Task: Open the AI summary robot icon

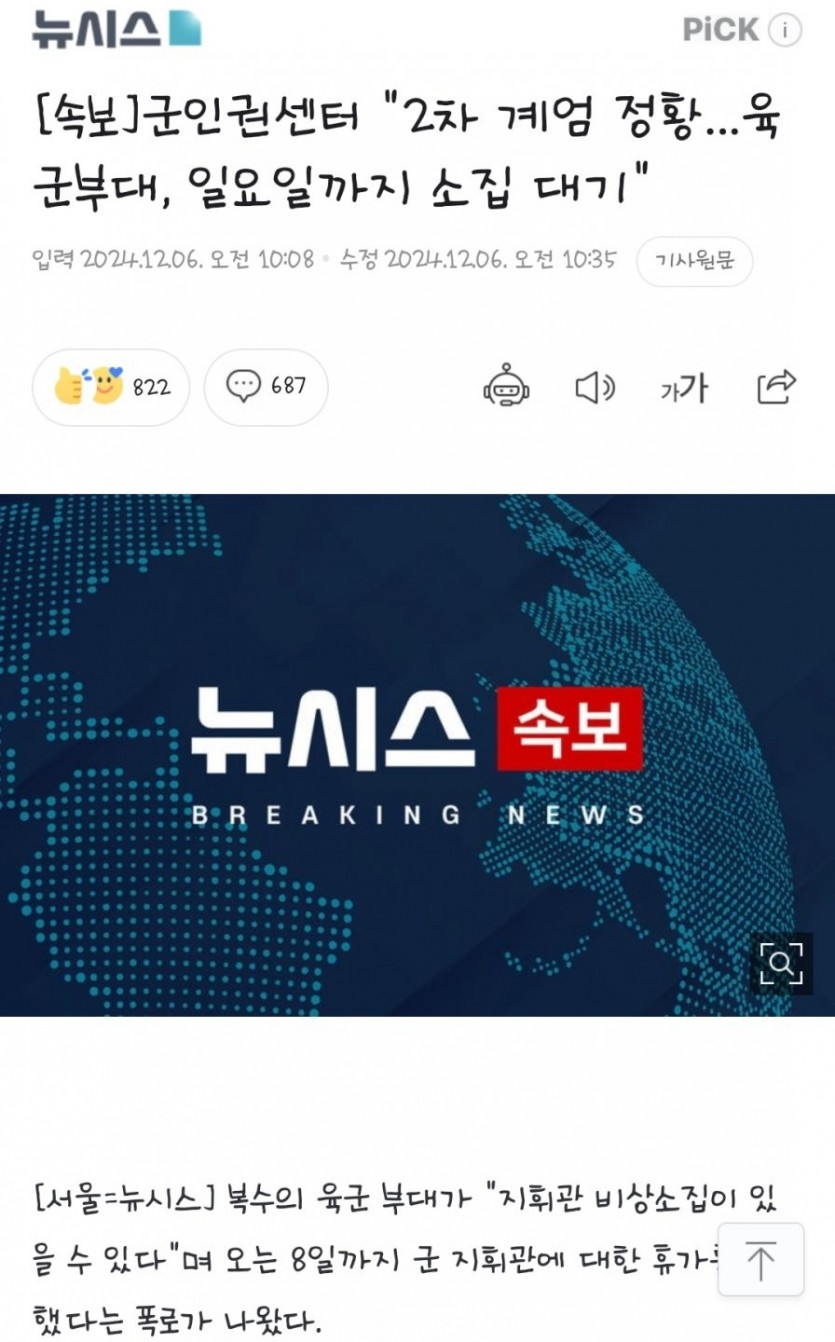Action: pos(506,387)
